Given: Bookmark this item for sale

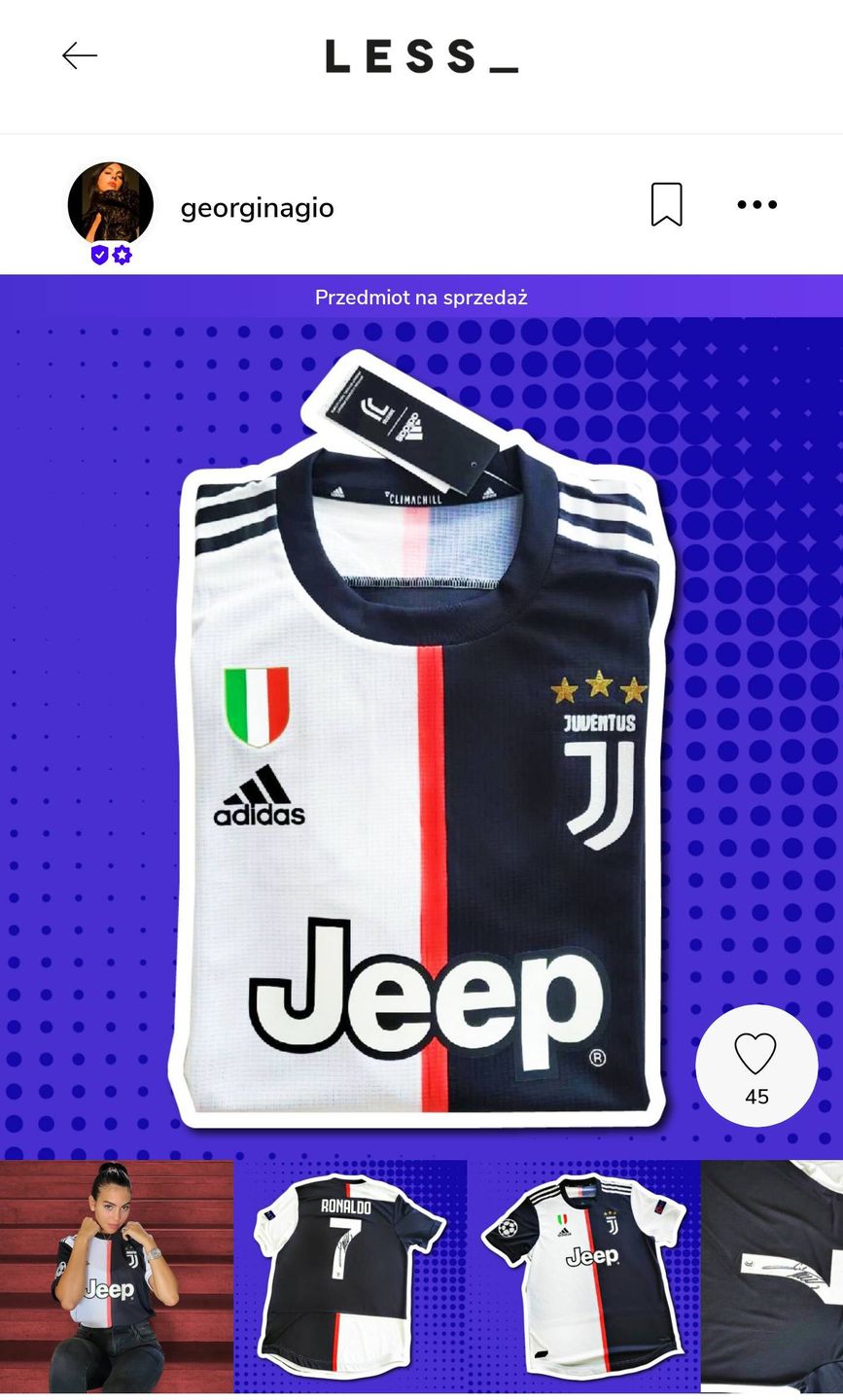Looking at the screenshot, I should tap(666, 204).
